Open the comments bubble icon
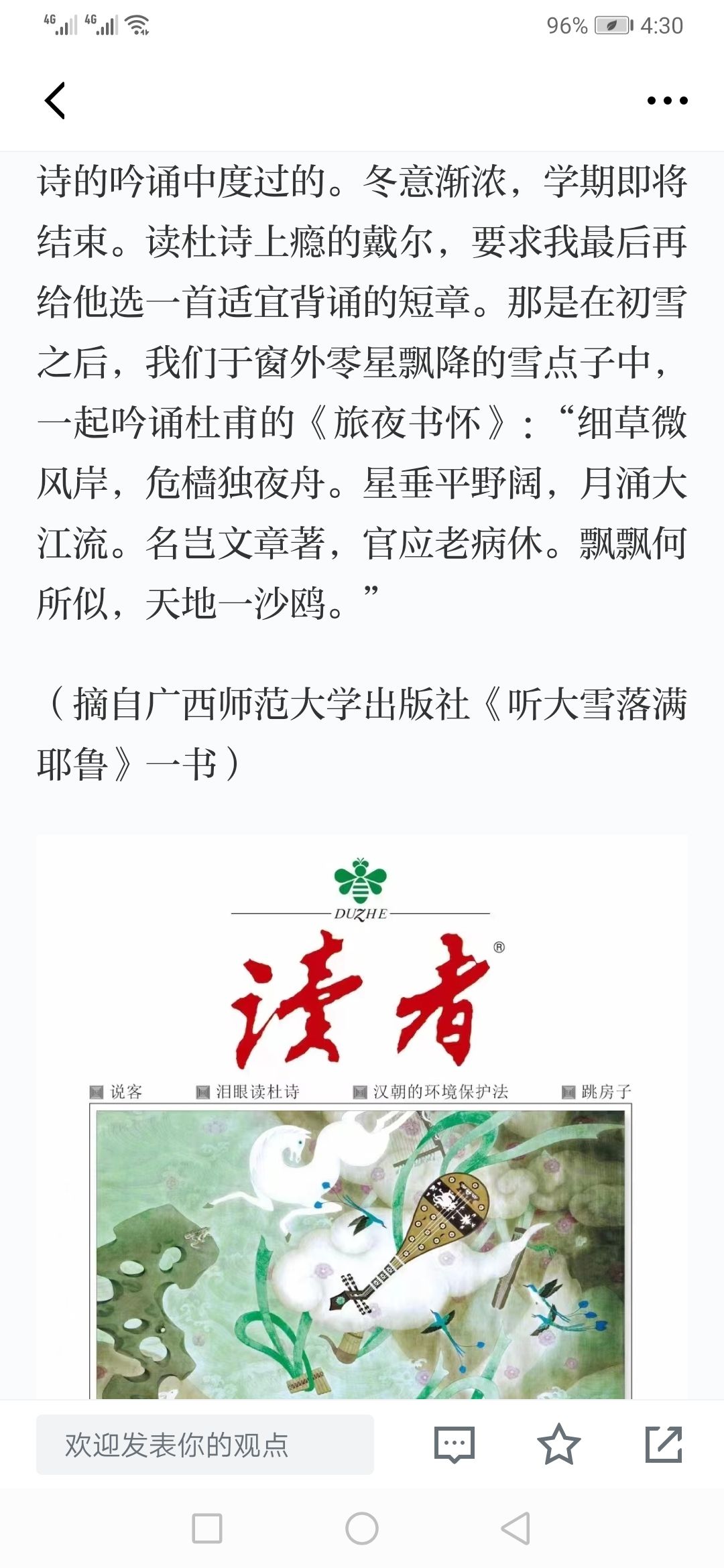This screenshot has width=724, height=1568. (x=454, y=1445)
